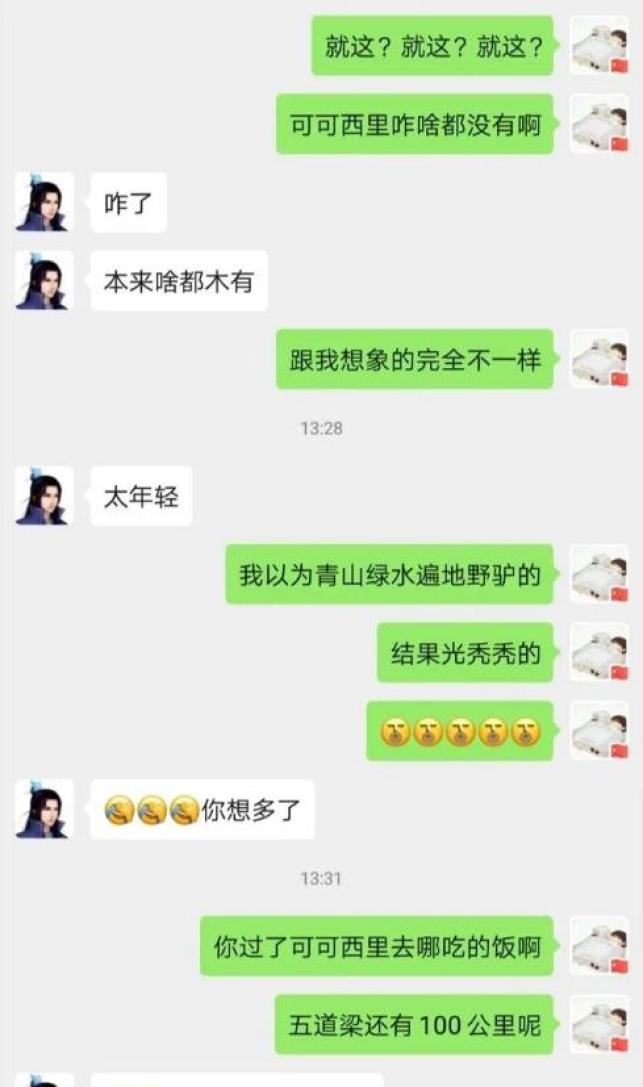Tap own avatar beside '就这？就这？就这？'
643x1087 pixels.
599,45
